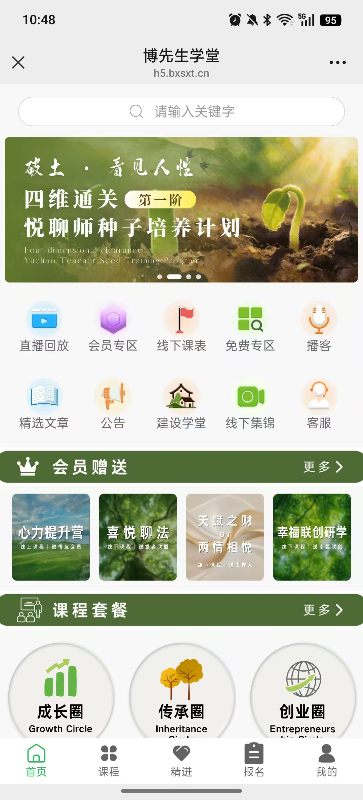This screenshot has width=363, height=800.
Task: Switch to the 课程 tab
Action: tap(109, 760)
